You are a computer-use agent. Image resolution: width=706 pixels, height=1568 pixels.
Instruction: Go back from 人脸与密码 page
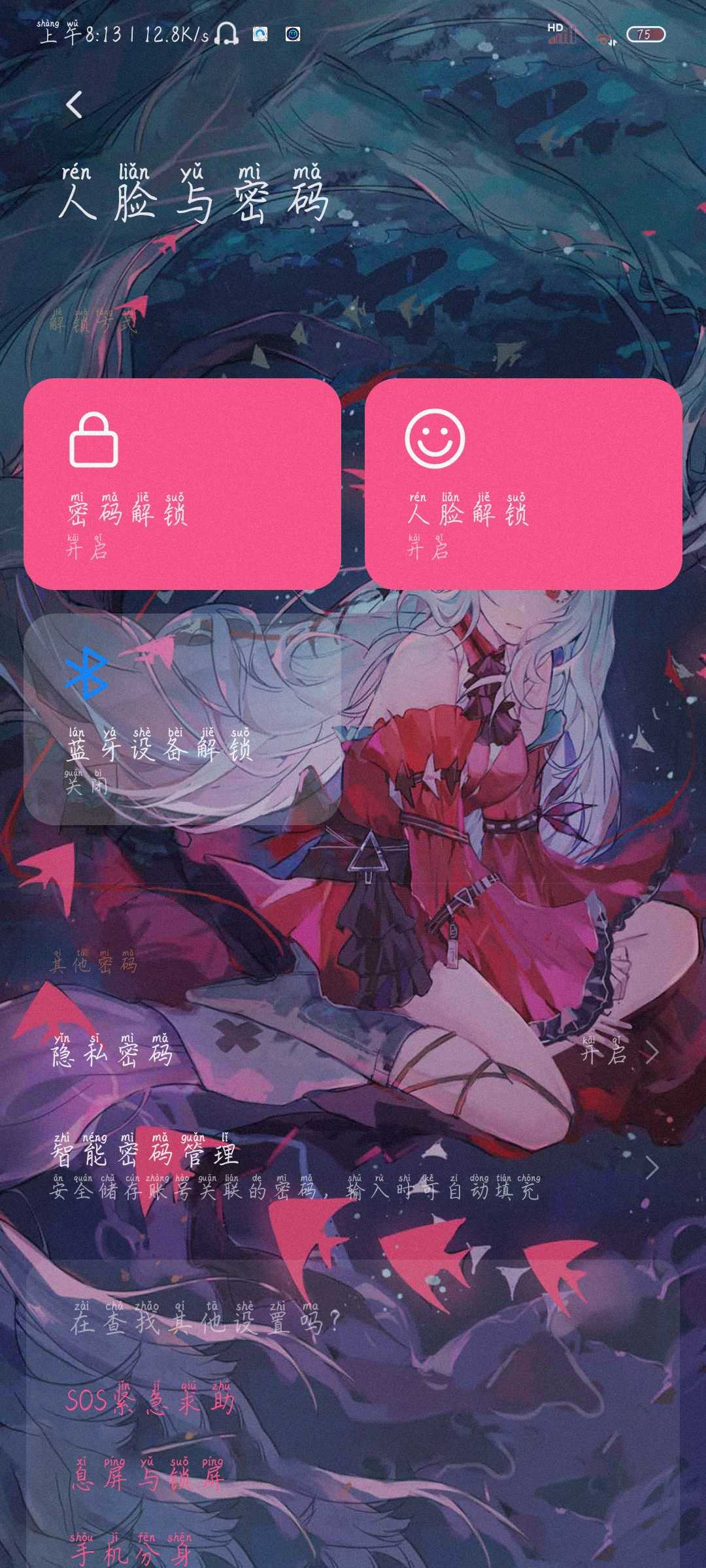(x=75, y=105)
